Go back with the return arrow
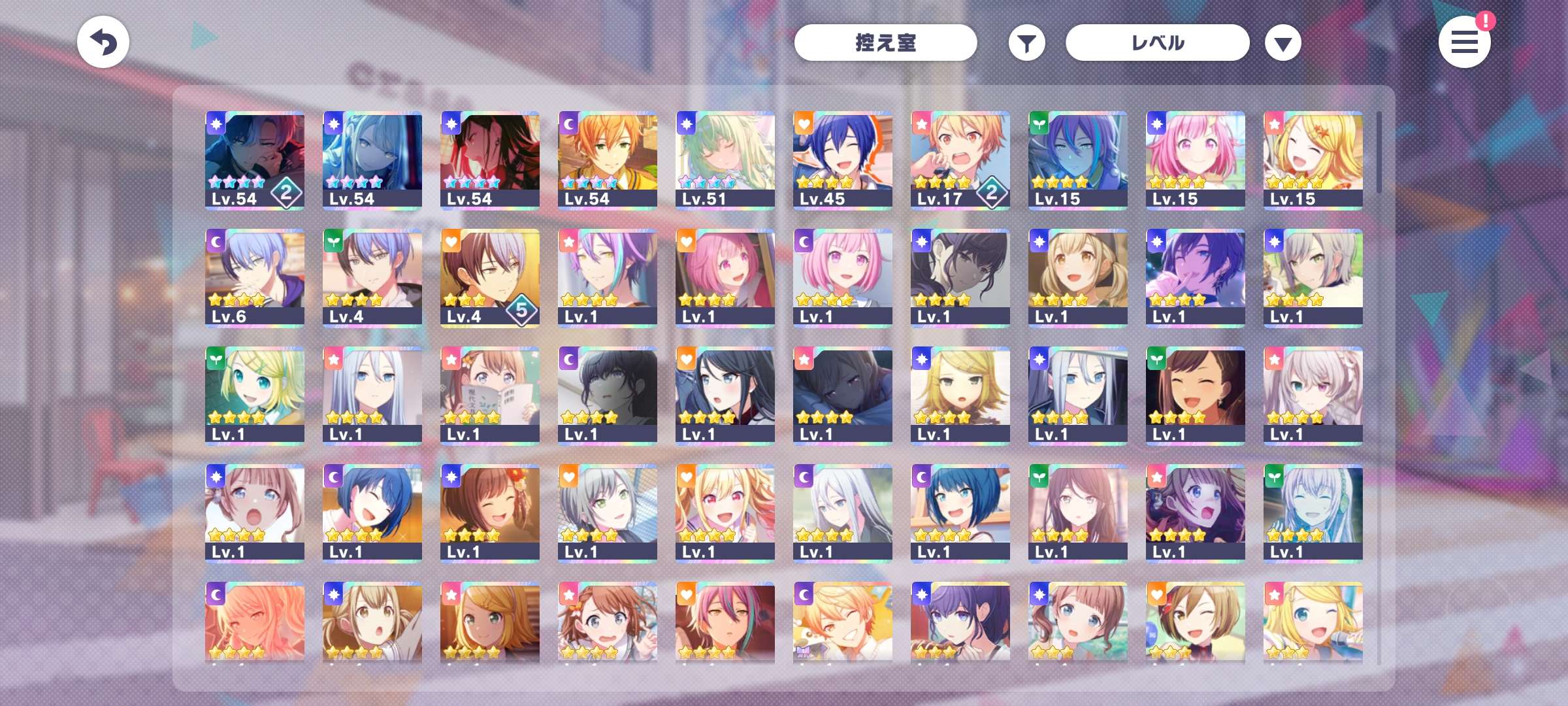 point(103,42)
